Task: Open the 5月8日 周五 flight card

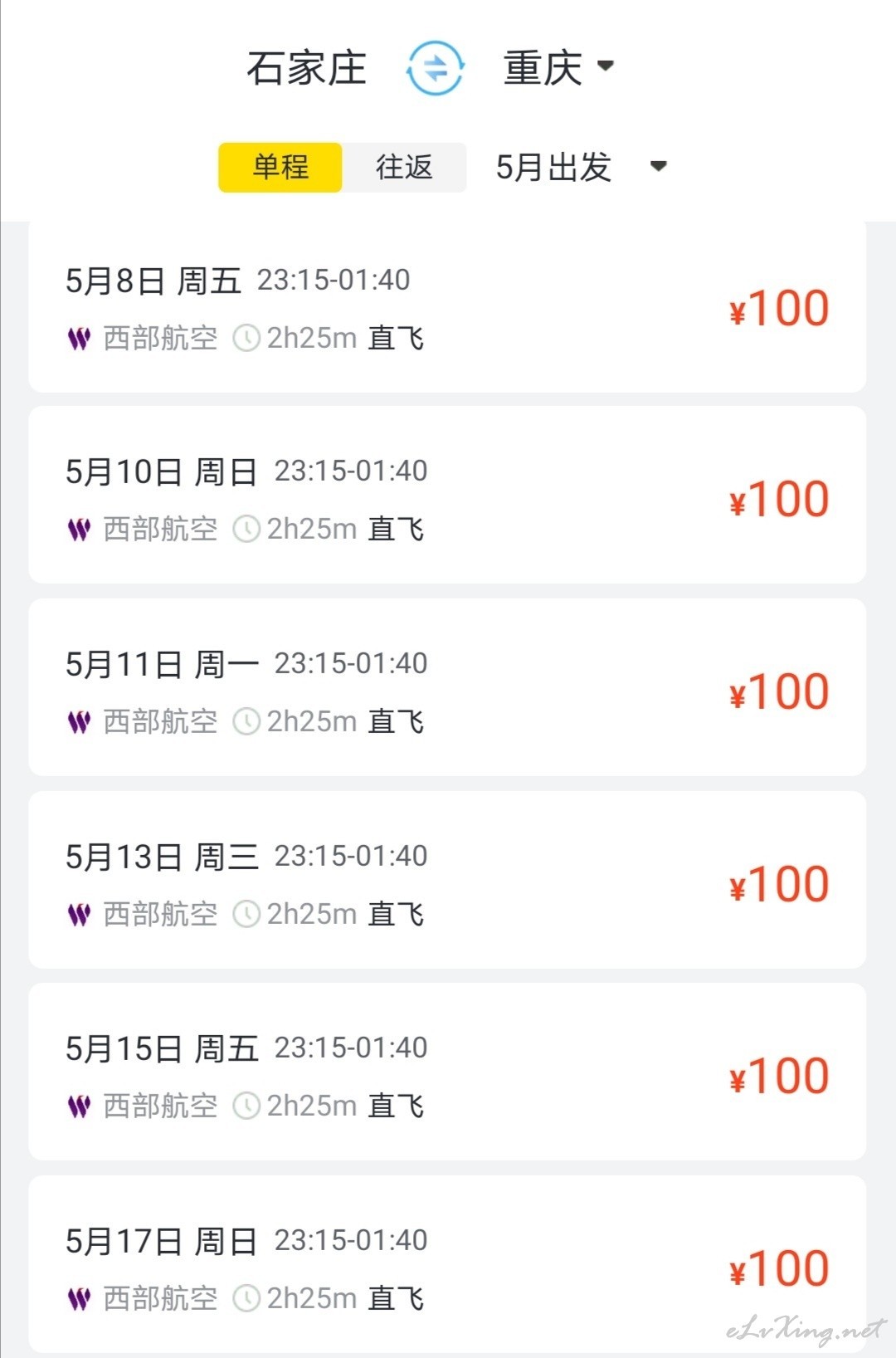Action: click(447, 308)
